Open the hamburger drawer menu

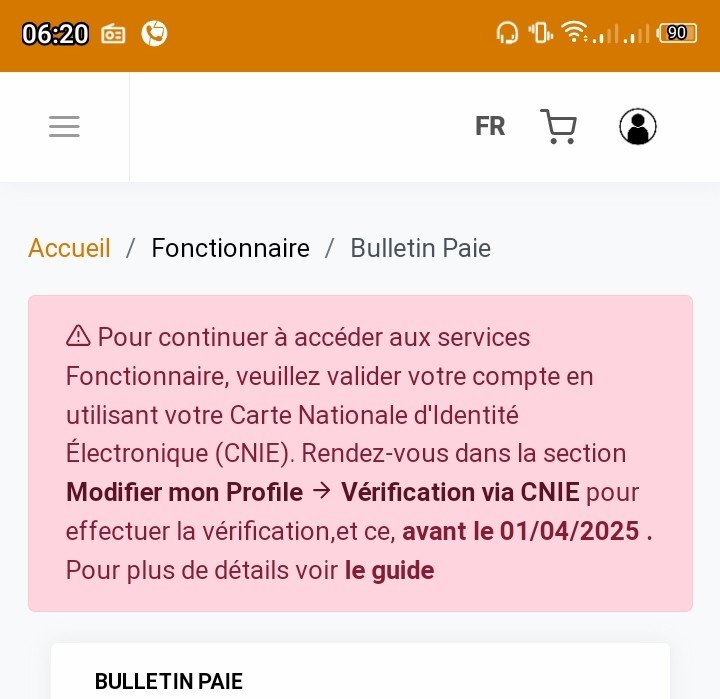[64, 127]
